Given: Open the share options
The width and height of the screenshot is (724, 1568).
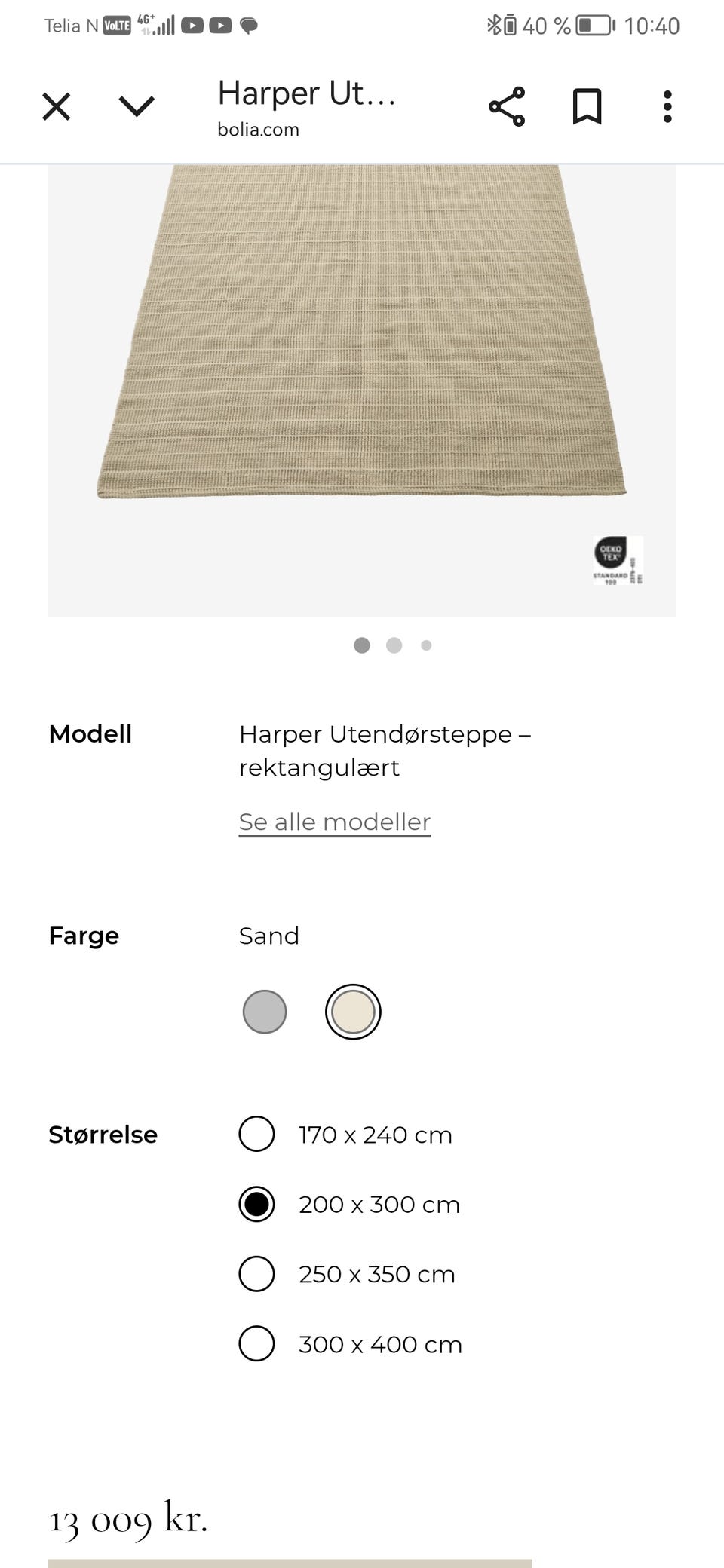Looking at the screenshot, I should pyautogui.click(x=507, y=106).
